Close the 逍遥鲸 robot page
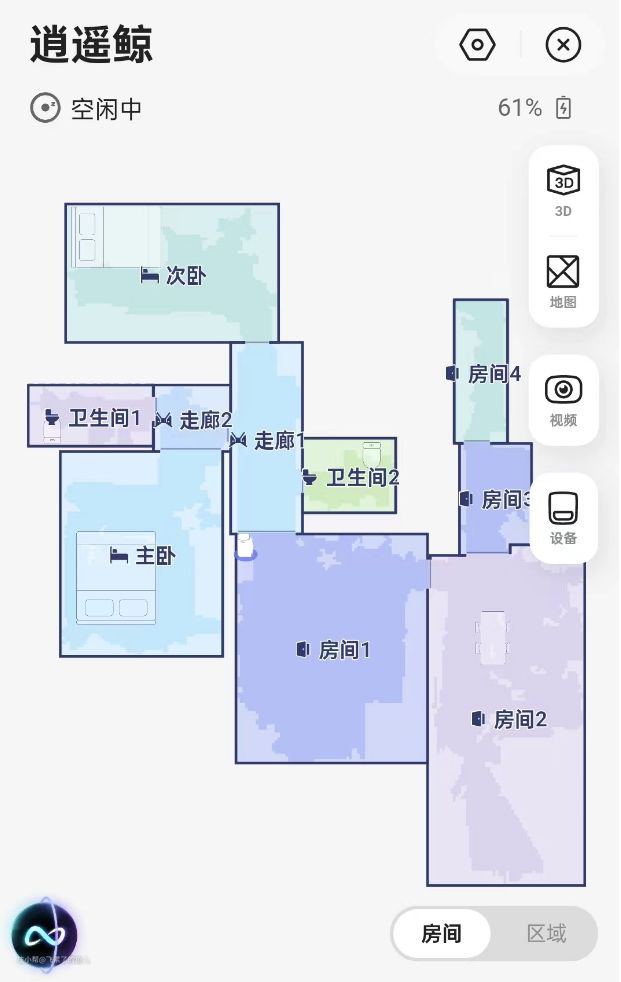Viewport: 621px width, 982px height. pyautogui.click(x=563, y=45)
